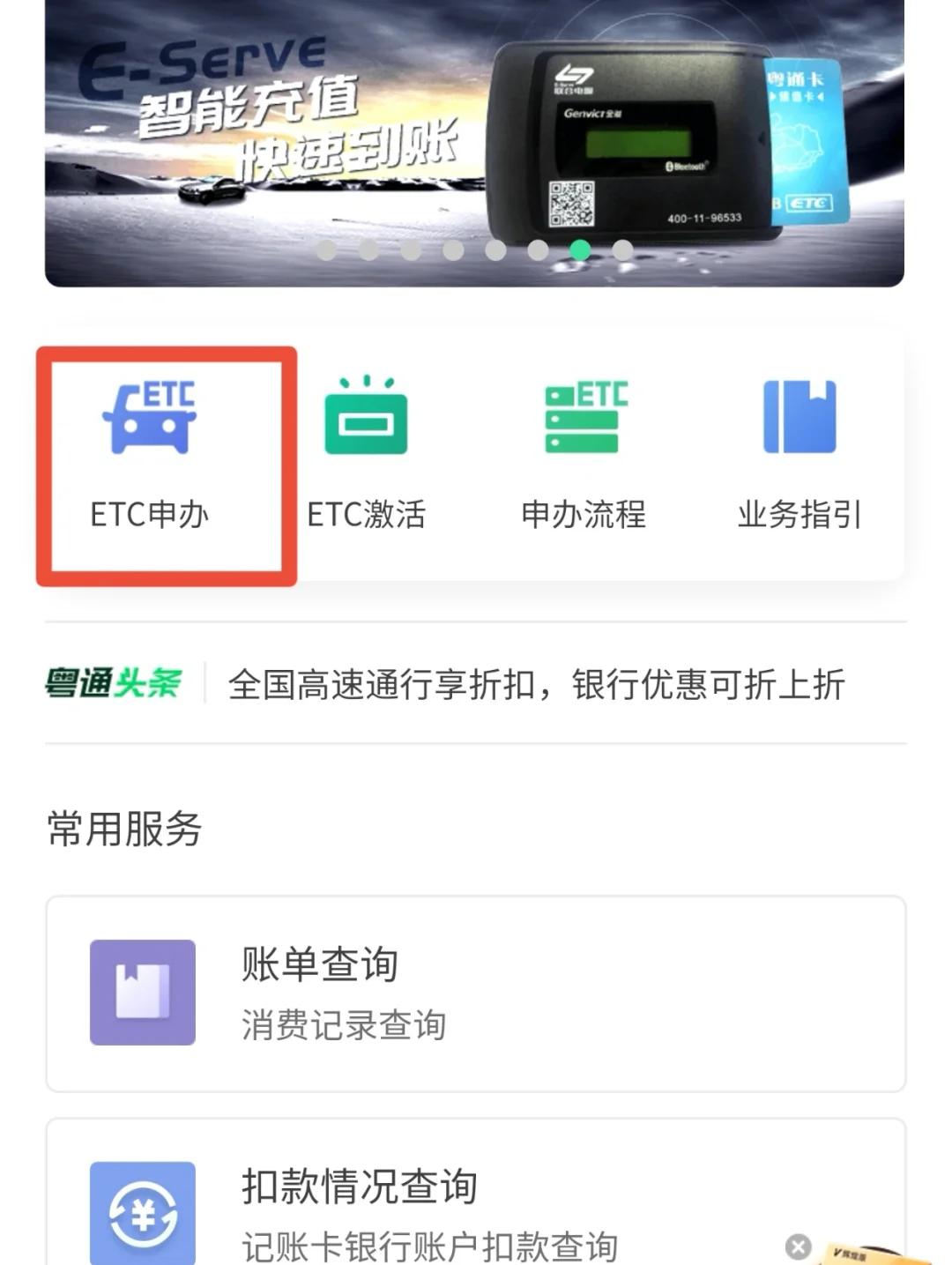Dismiss the floating promo with the X
This screenshot has width=952, height=1265.
point(798,1246)
